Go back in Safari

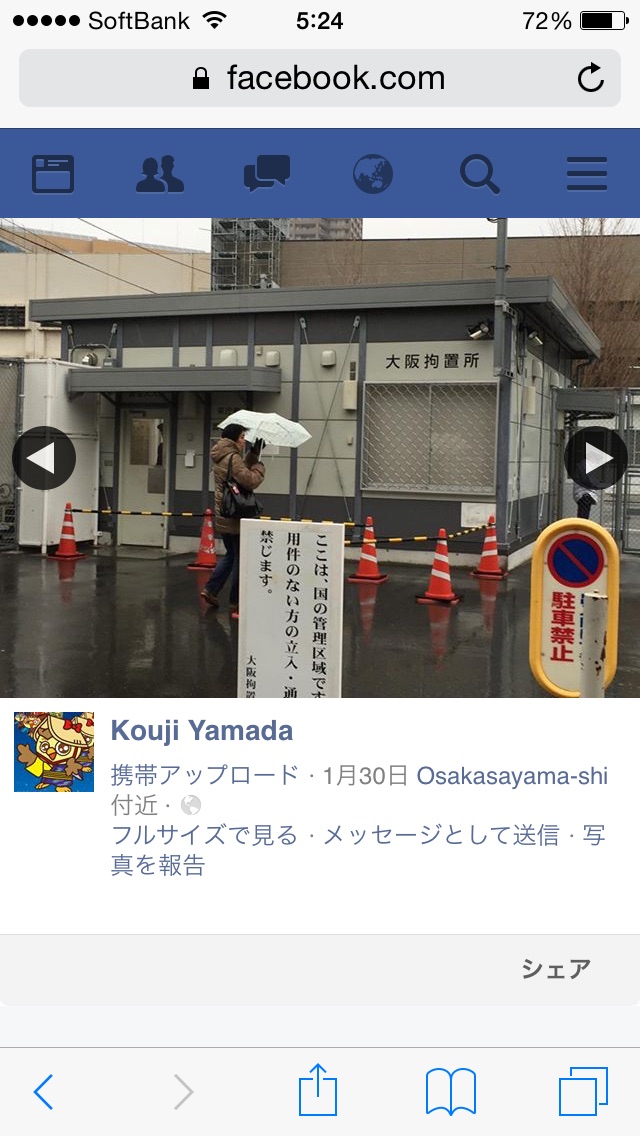point(43,1091)
